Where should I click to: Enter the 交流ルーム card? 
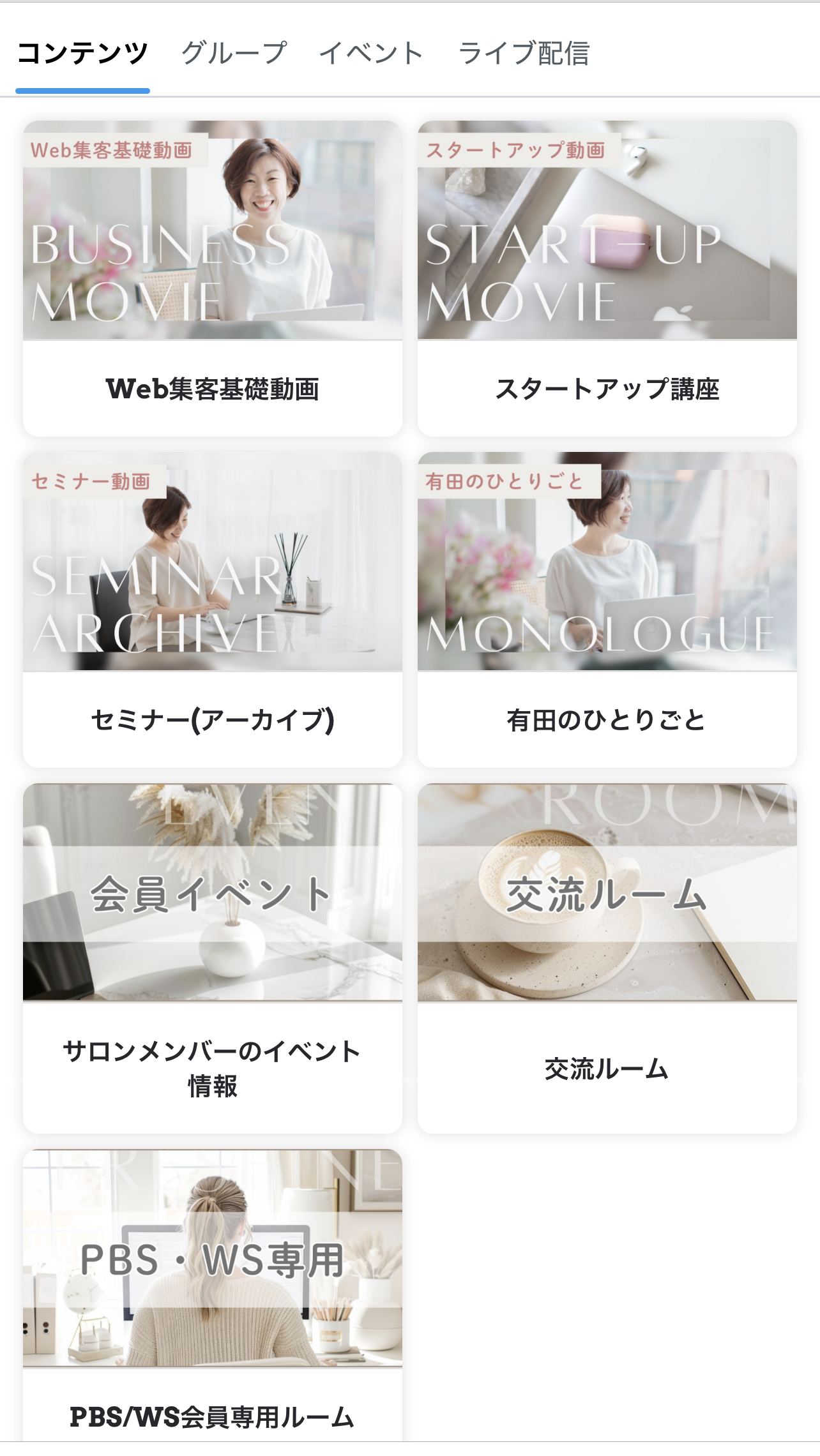coord(607,957)
